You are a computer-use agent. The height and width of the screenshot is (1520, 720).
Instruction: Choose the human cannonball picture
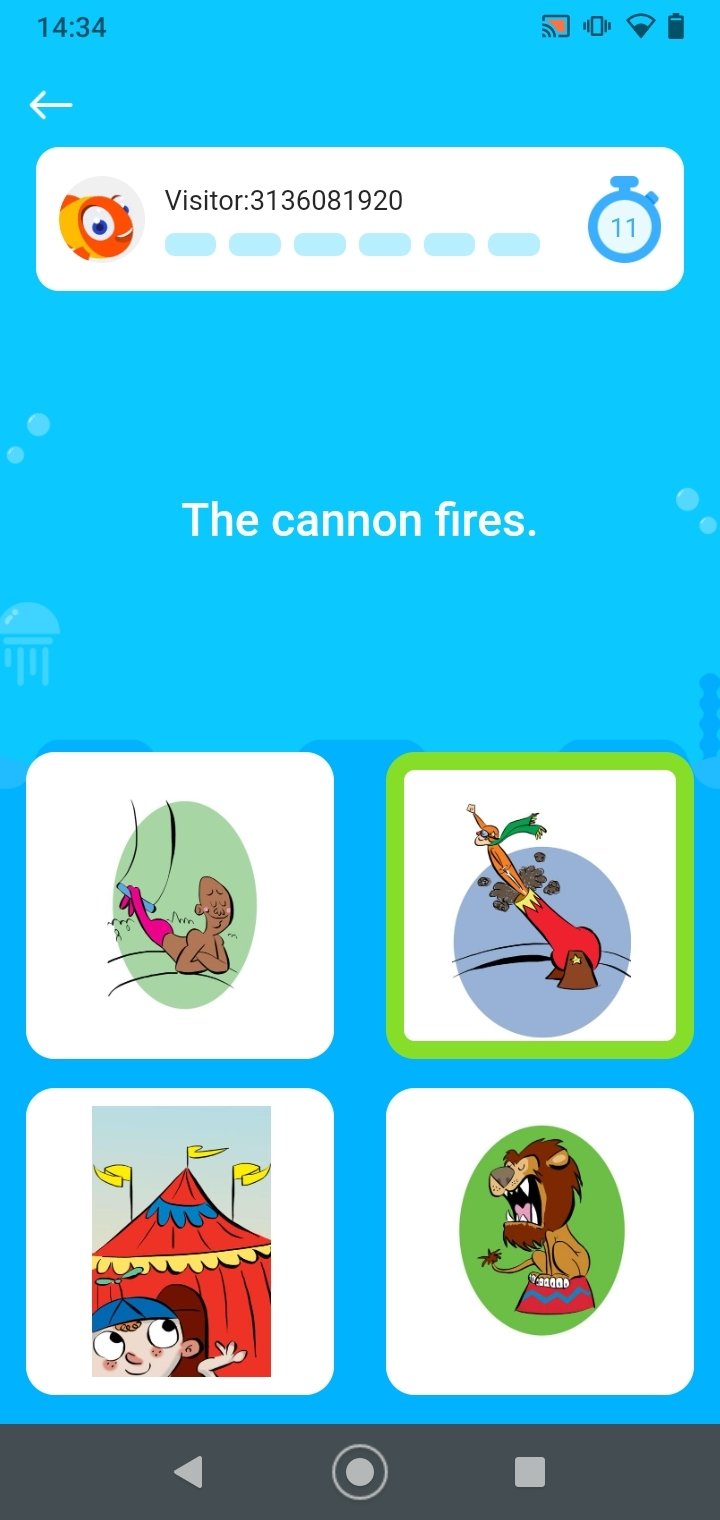tap(540, 905)
